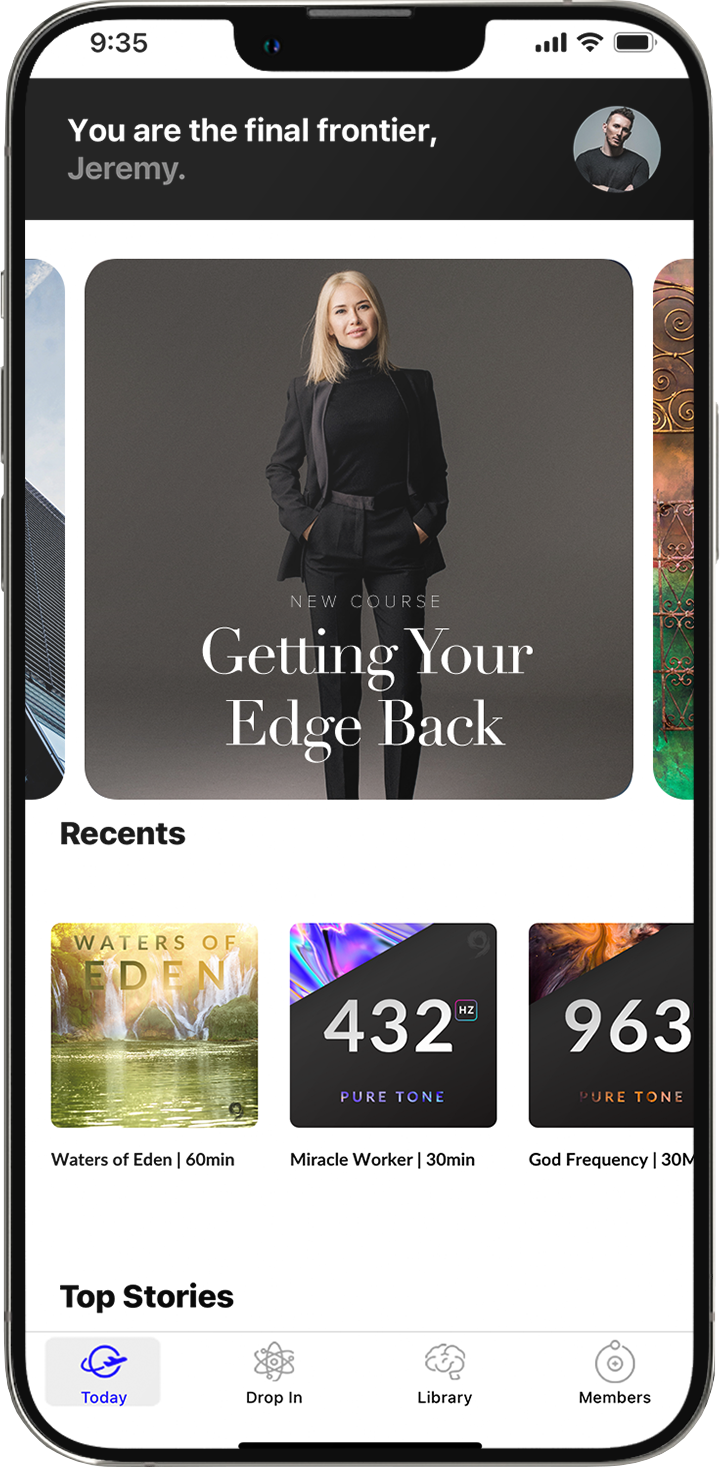Image resolution: width=720 pixels, height=1467 pixels.
Task: Open the Getting Your Edge Back course
Action: coord(359,529)
